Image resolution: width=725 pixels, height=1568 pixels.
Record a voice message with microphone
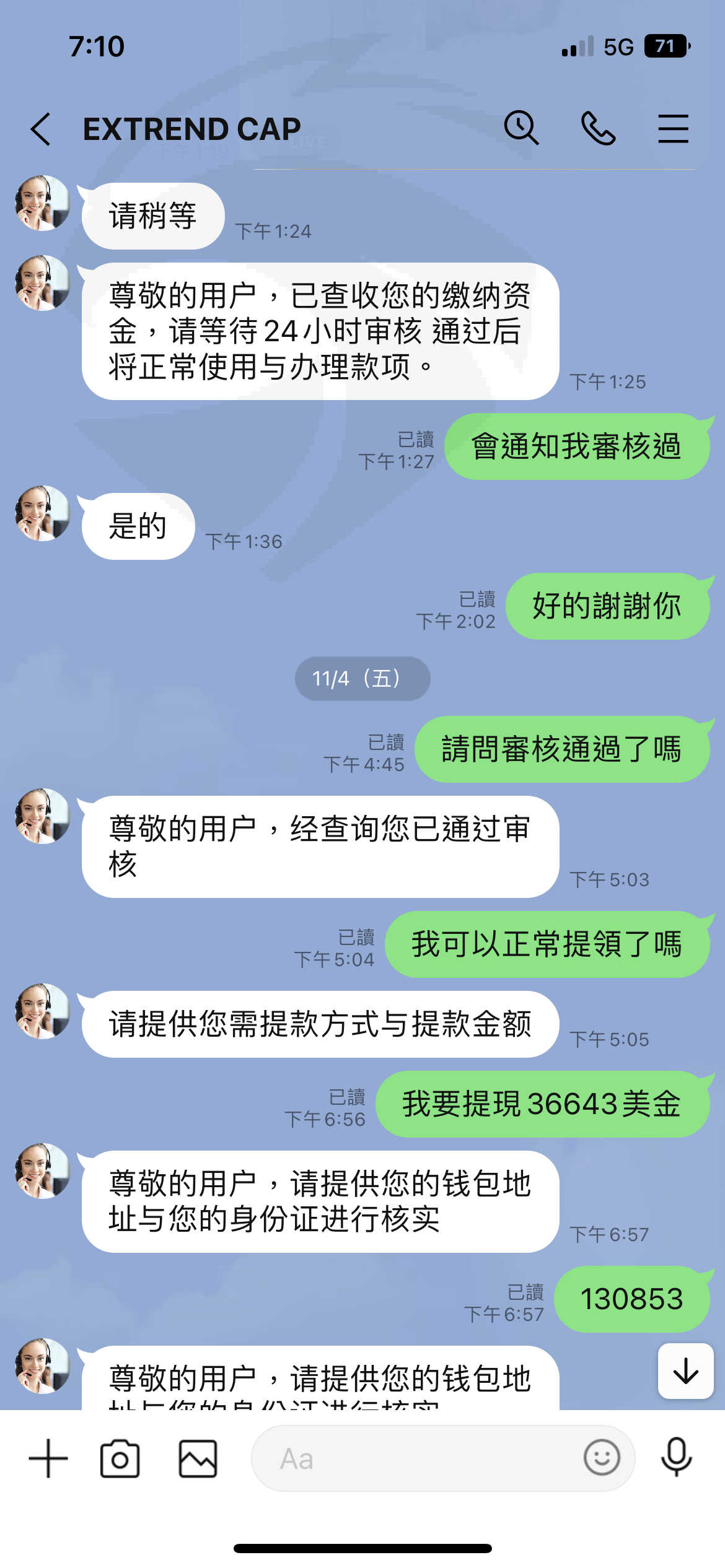[676, 1457]
